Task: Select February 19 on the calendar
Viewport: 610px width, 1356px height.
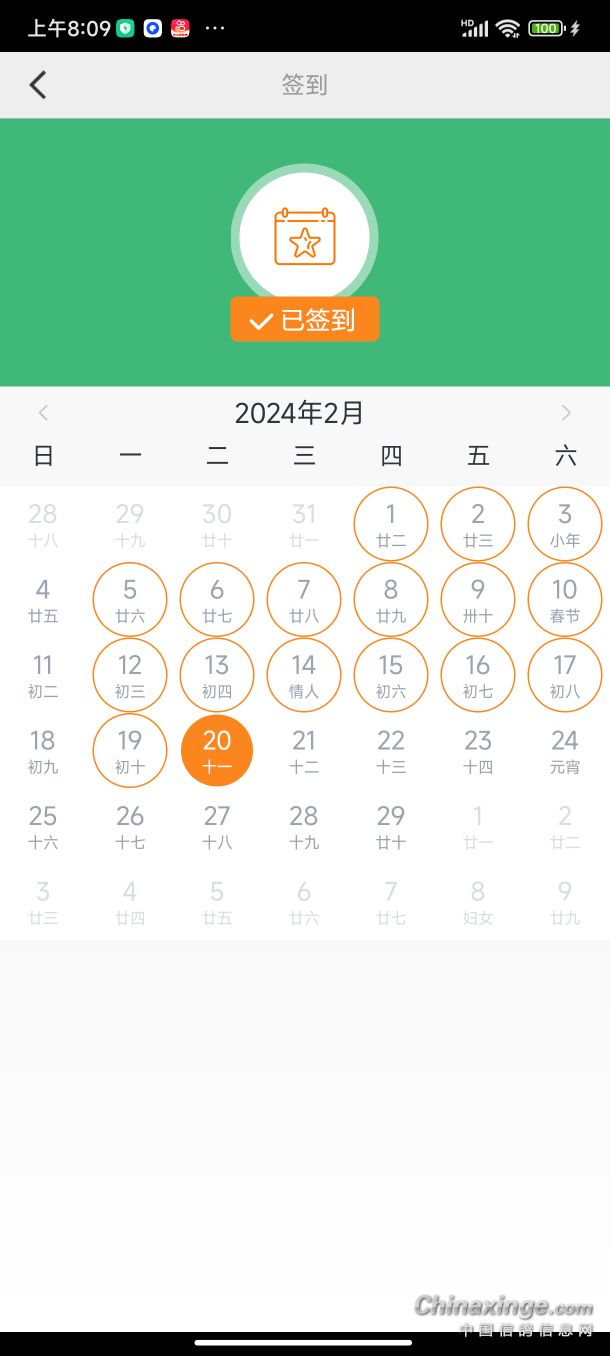Action: (x=130, y=750)
